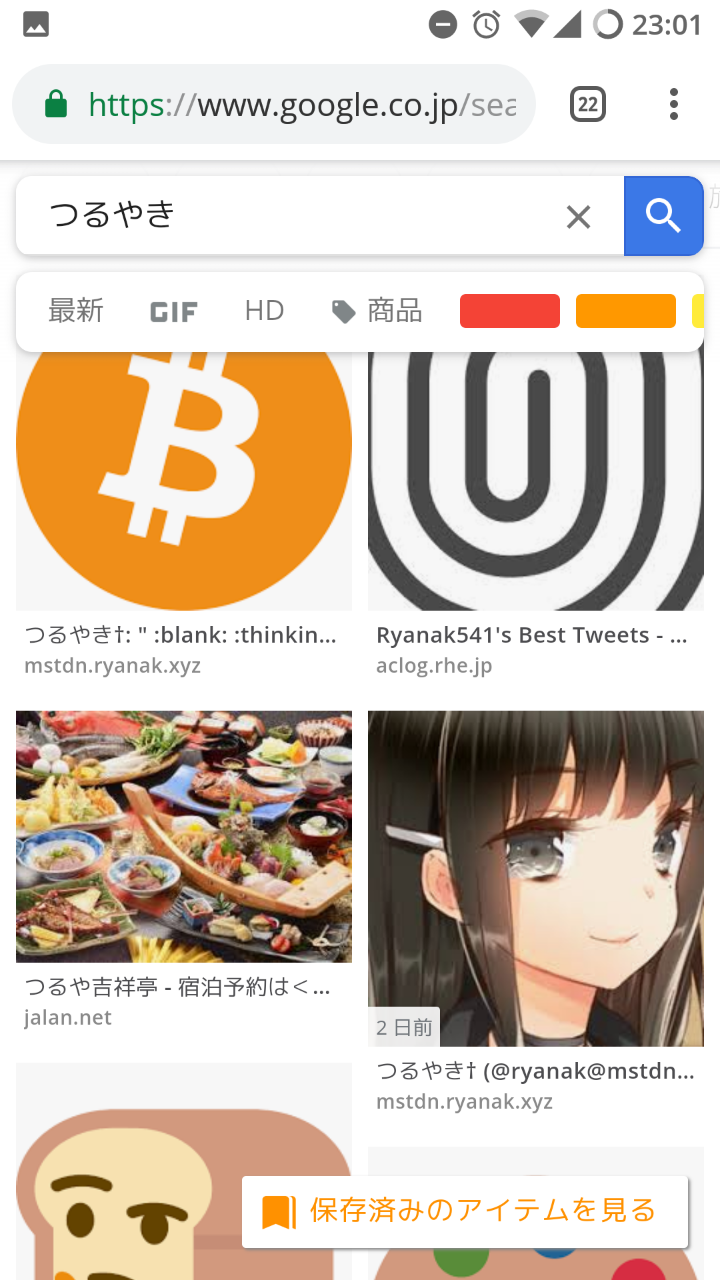Edit the つるやき search query field
The width and height of the screenshot is (720, 1280).
point(290,216)
